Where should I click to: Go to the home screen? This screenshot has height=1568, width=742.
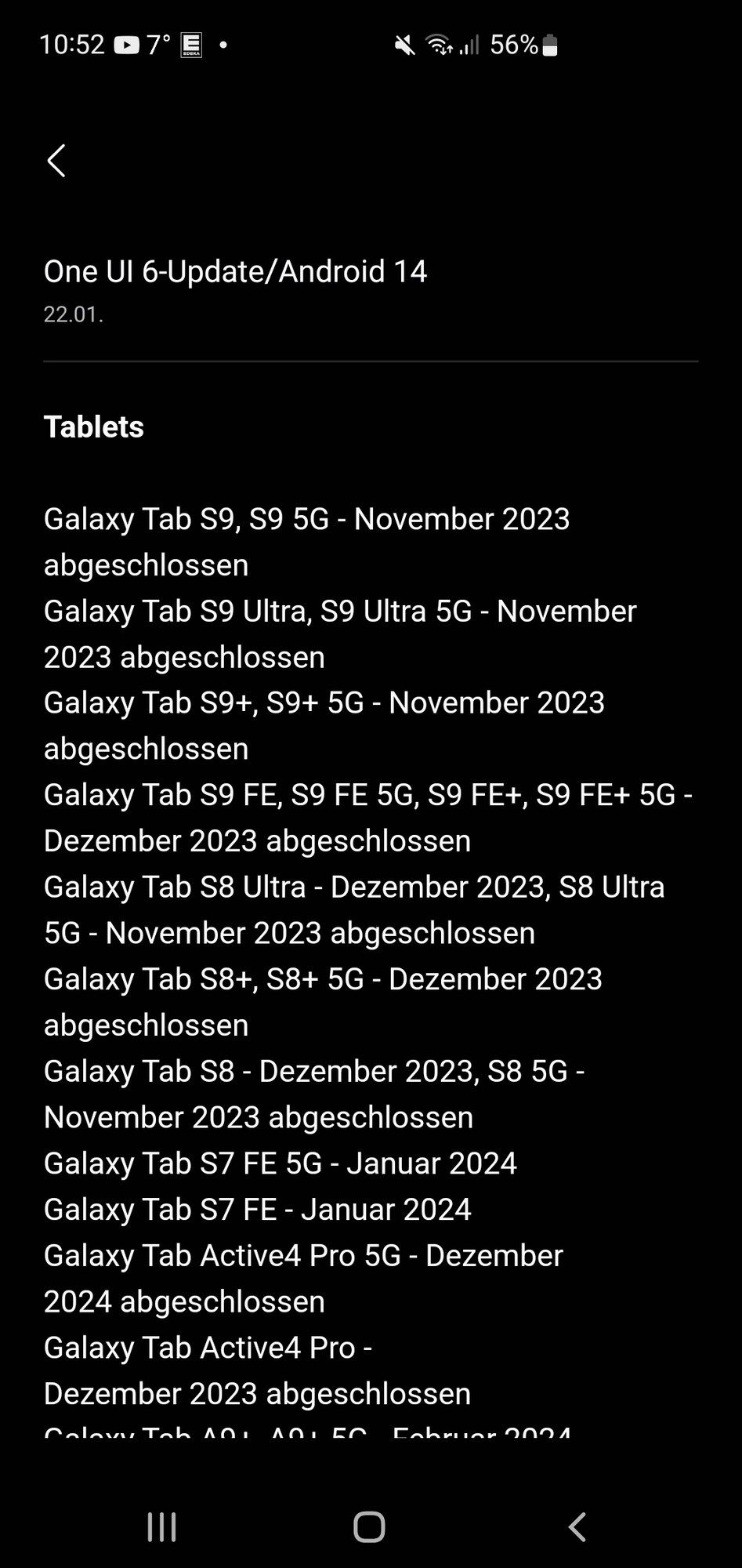tap(369, 1527)
